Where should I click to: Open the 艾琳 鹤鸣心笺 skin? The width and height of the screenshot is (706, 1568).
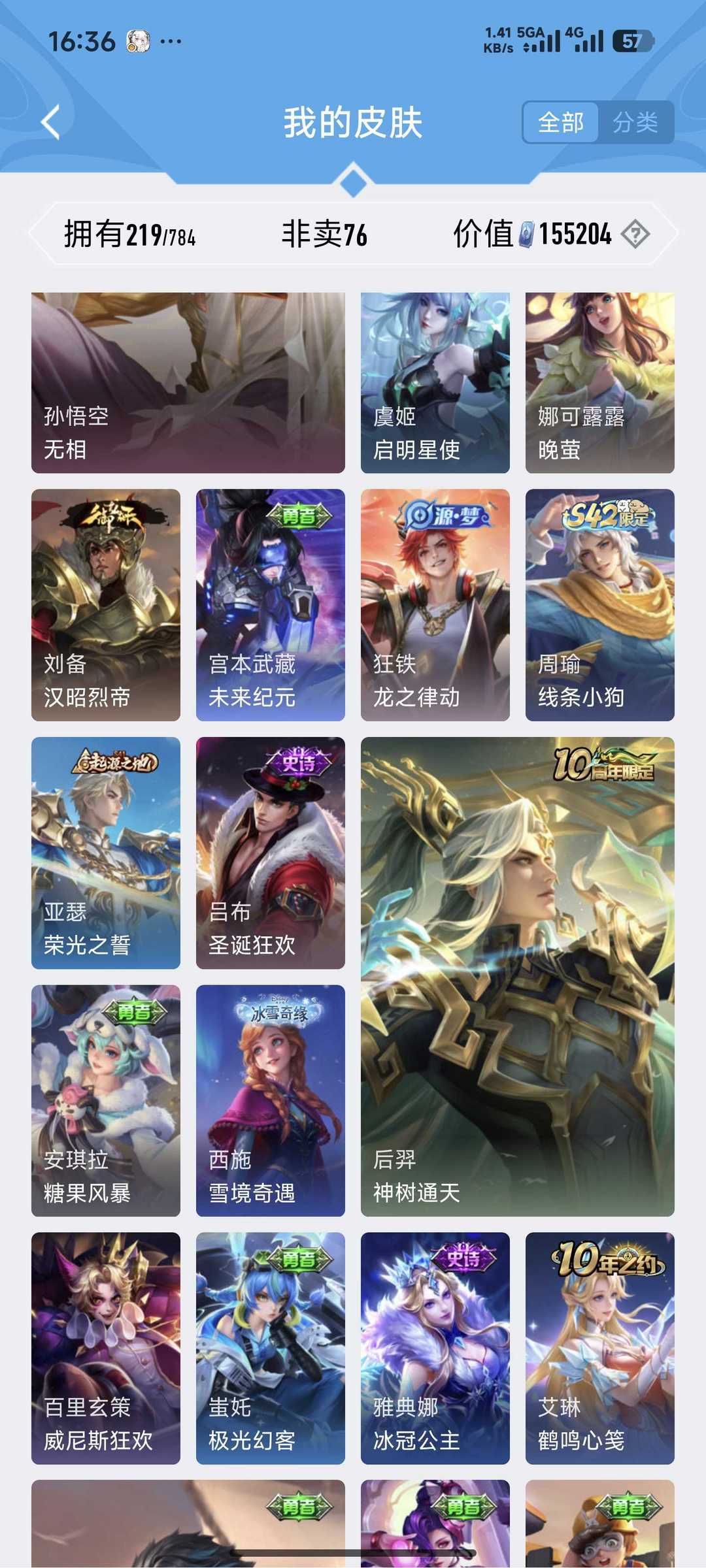[x=599, y=1348]
